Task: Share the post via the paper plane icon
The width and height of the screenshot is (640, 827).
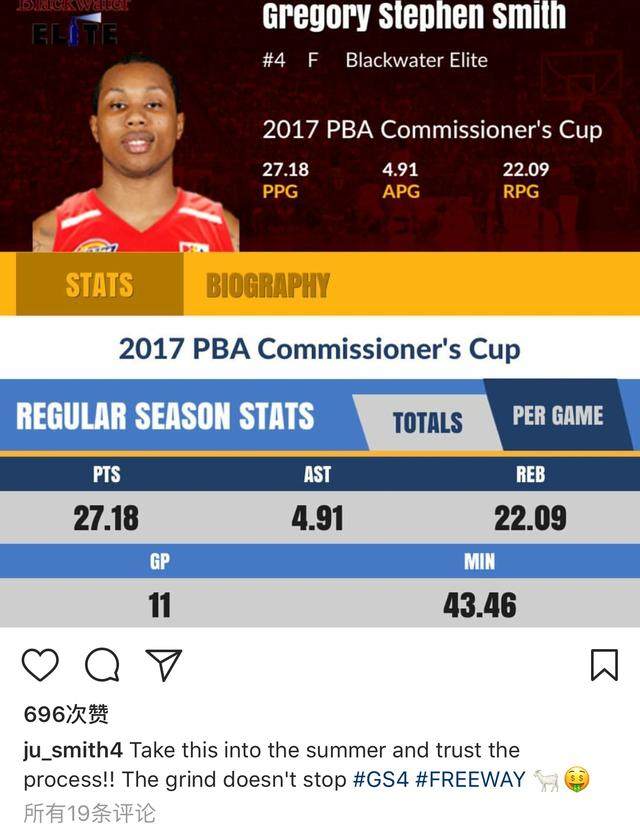Action: tap(163, 664)
